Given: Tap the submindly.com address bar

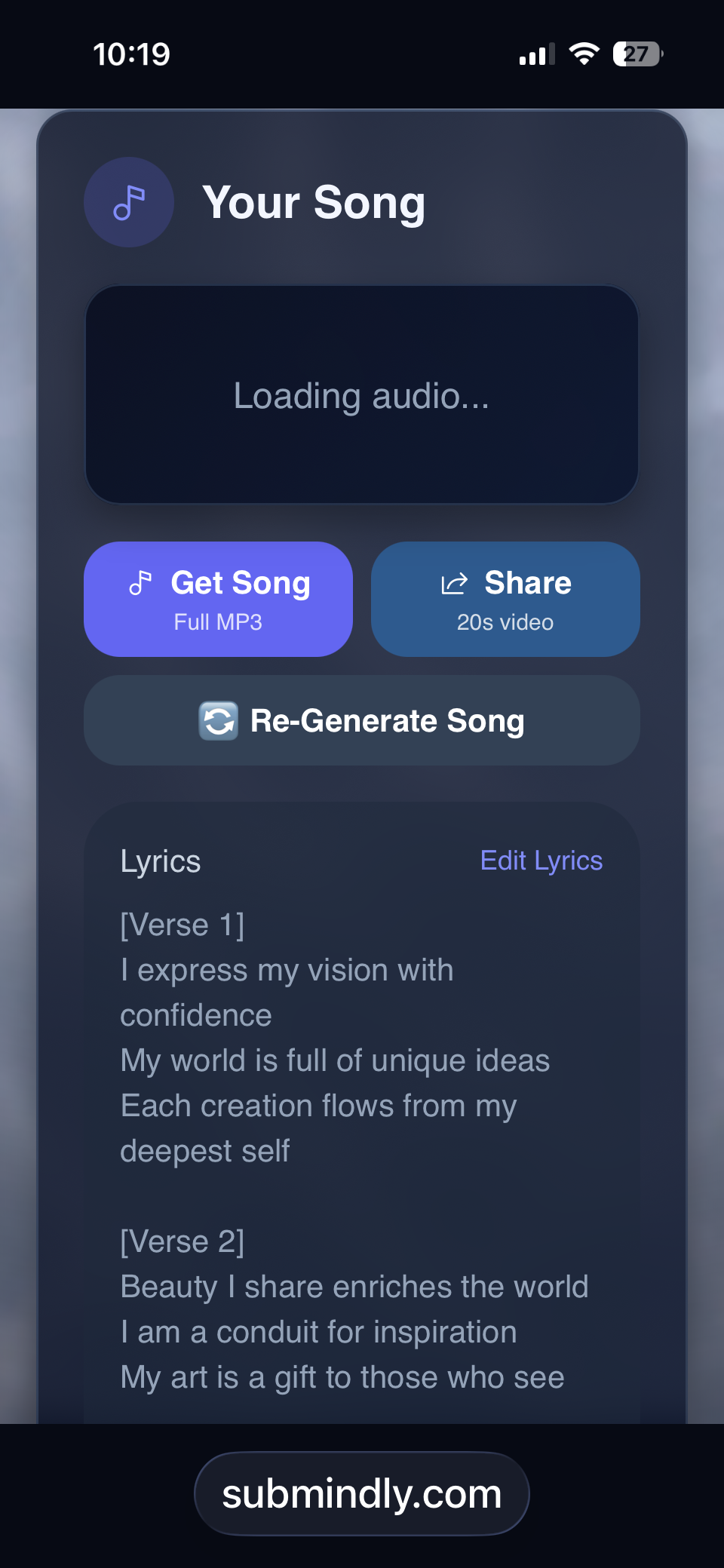Looking at the screenshot, I should 362,1493.
